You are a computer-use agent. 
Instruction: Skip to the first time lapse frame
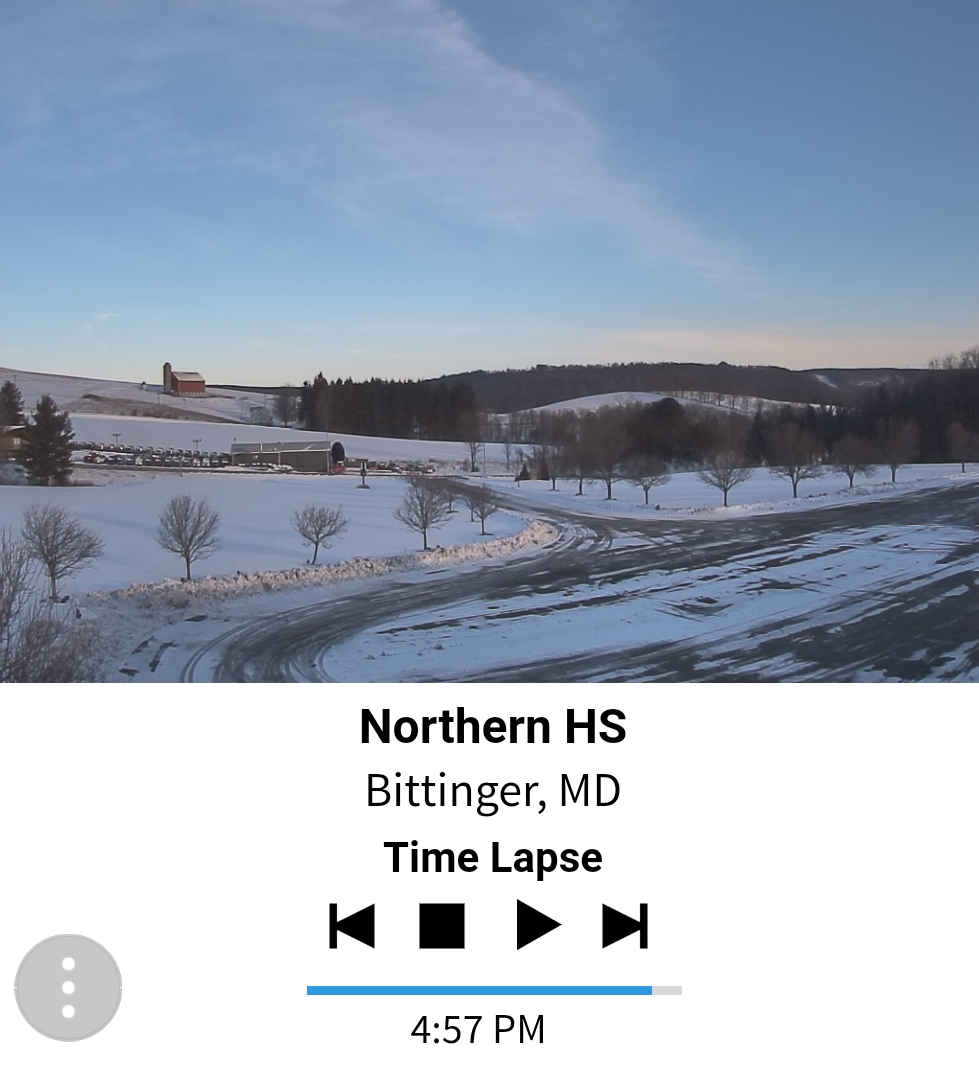(352, 925)
